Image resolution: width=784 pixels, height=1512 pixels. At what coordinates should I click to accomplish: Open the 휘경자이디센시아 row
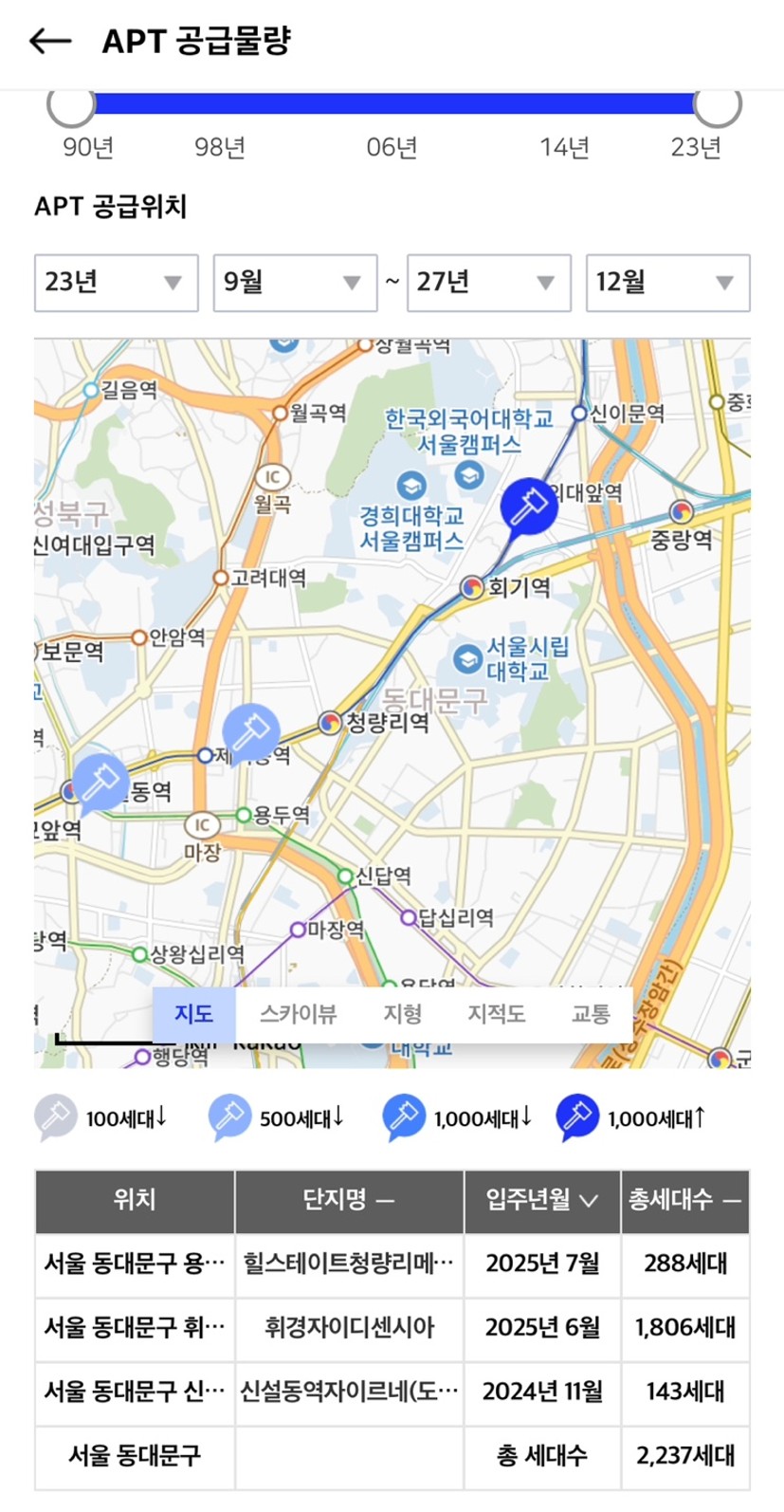coord(349,1328)
